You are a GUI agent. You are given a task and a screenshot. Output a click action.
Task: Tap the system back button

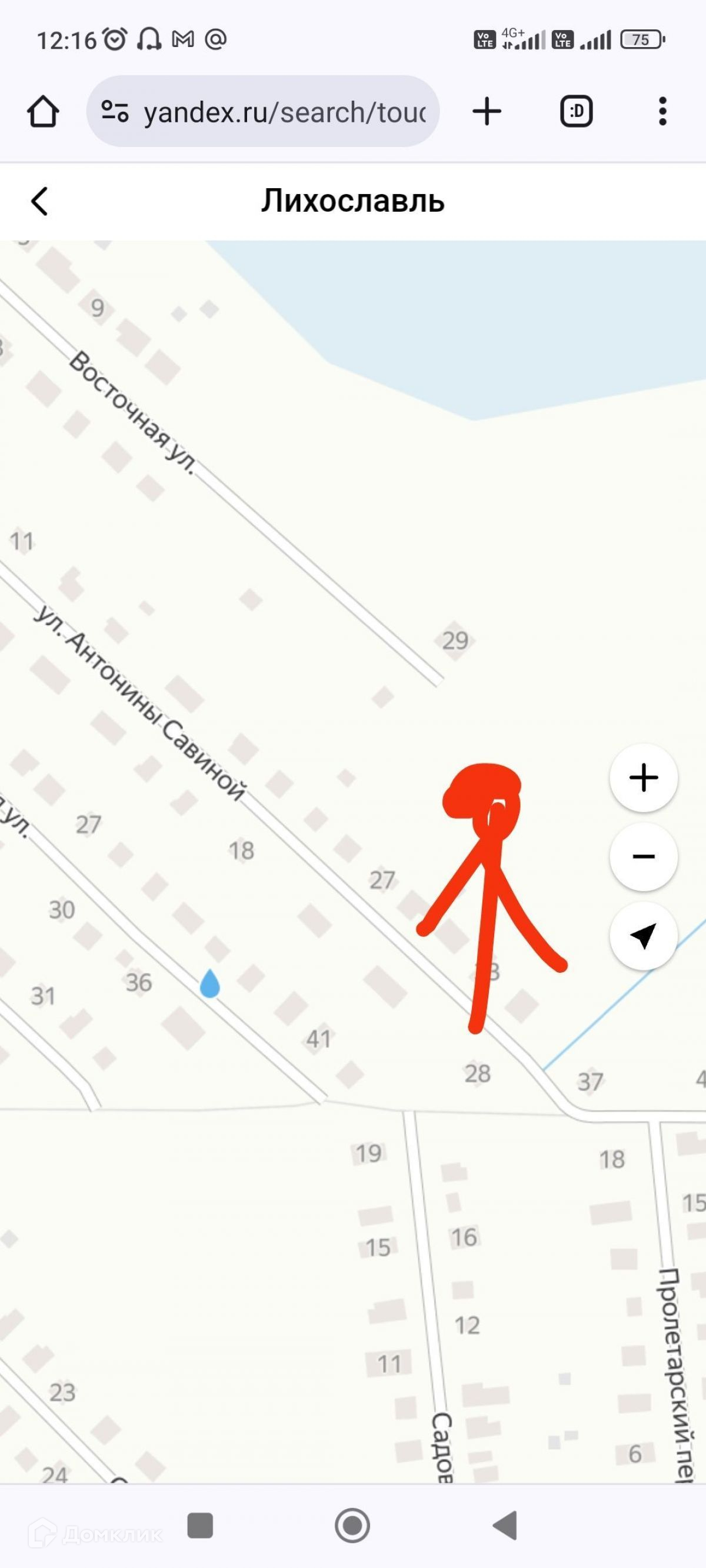pos(505,1526)
